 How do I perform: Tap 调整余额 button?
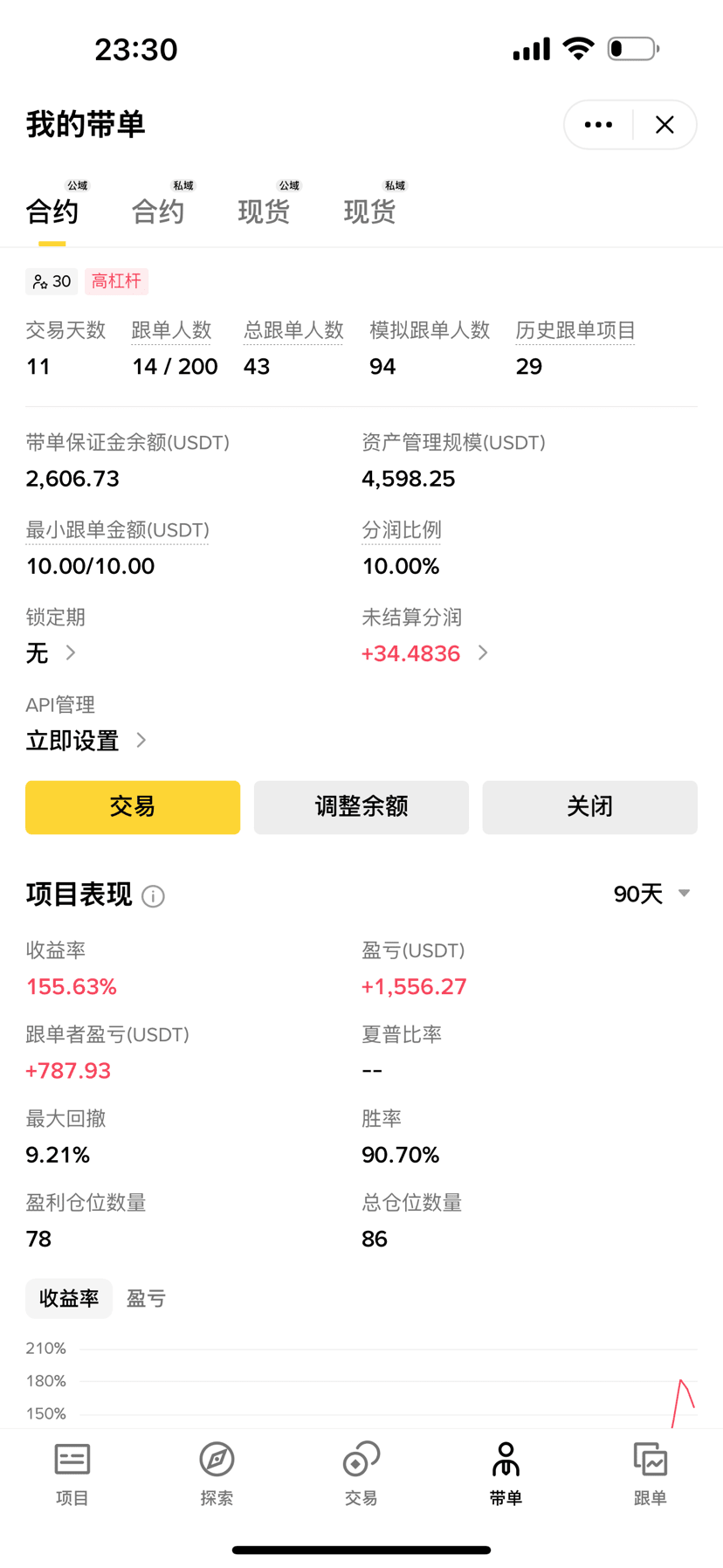[361, 807]
